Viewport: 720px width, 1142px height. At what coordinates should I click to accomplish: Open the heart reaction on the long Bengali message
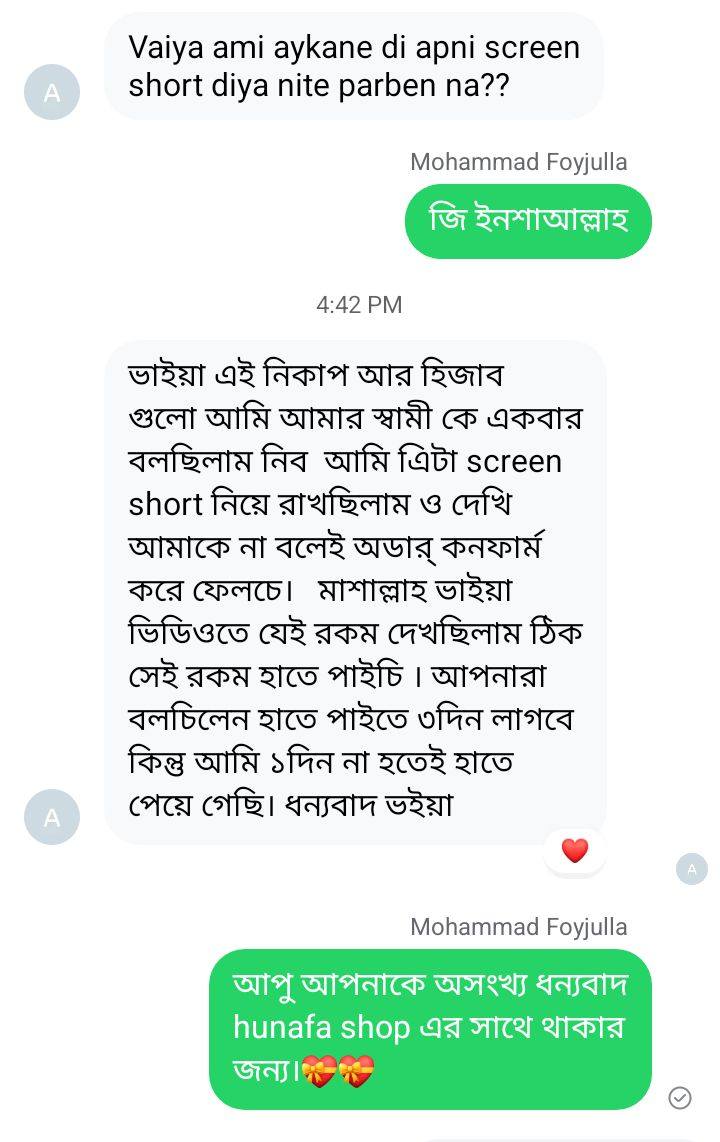pos(574,851)
